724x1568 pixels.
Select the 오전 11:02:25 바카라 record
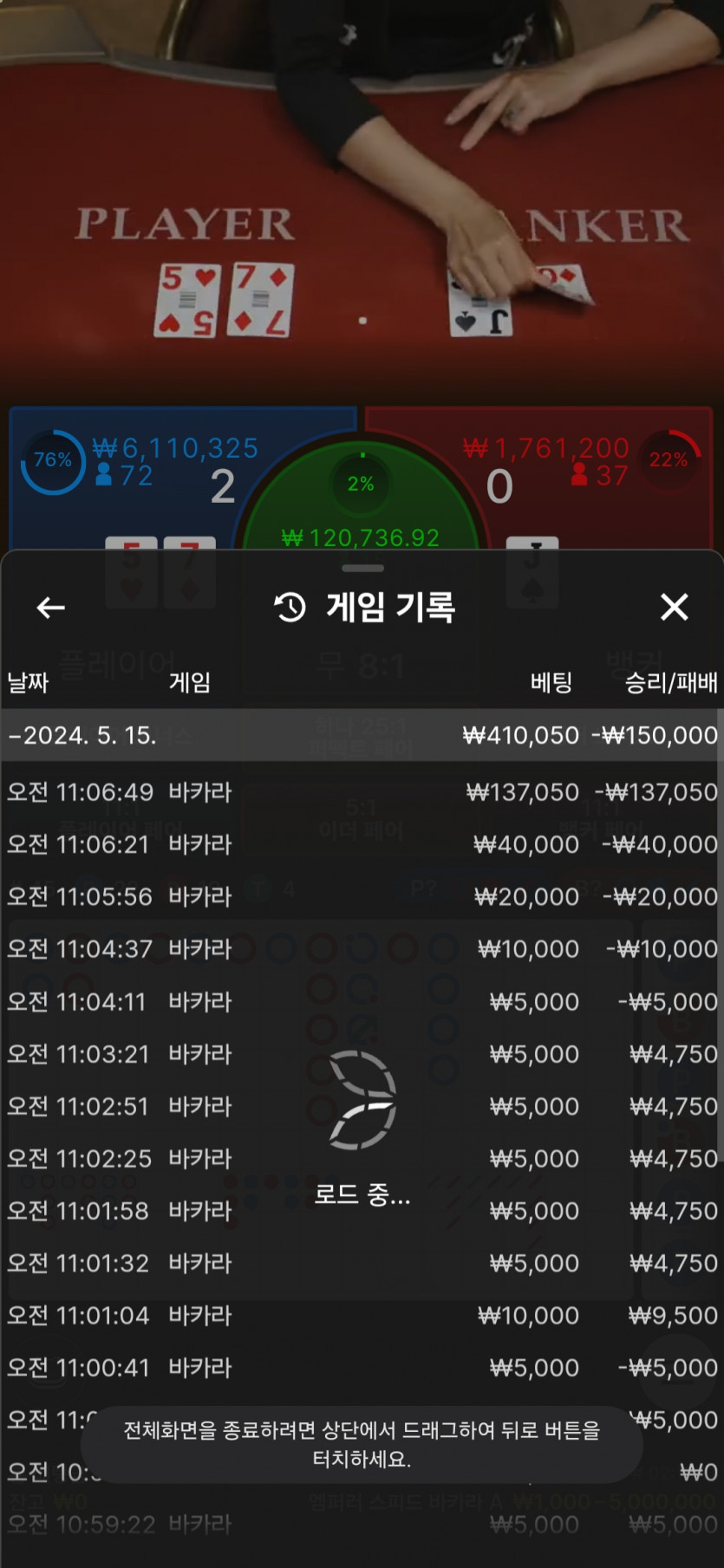pos(362,1159)
